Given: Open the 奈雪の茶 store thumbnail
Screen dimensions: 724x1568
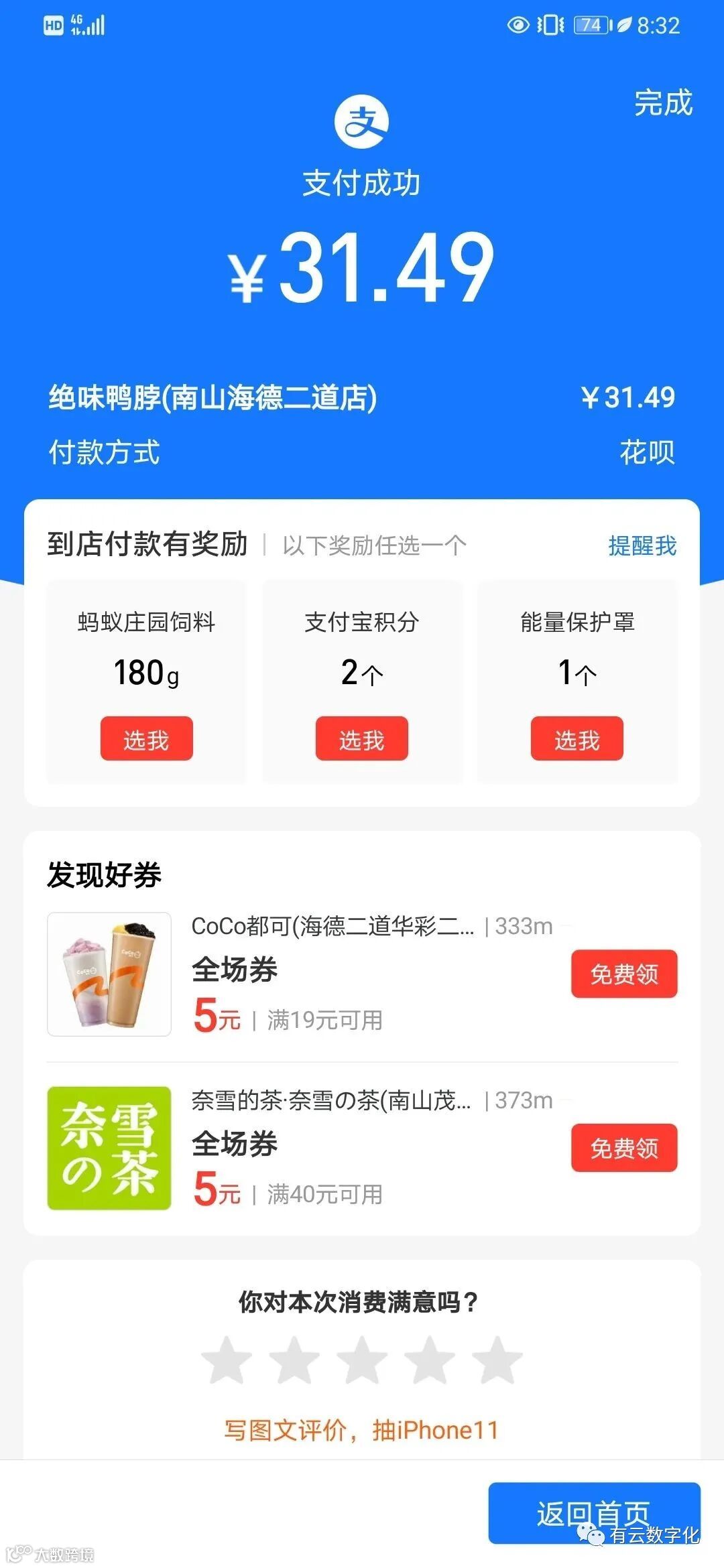Looking at the screenshot, I should pos(109,1148).
